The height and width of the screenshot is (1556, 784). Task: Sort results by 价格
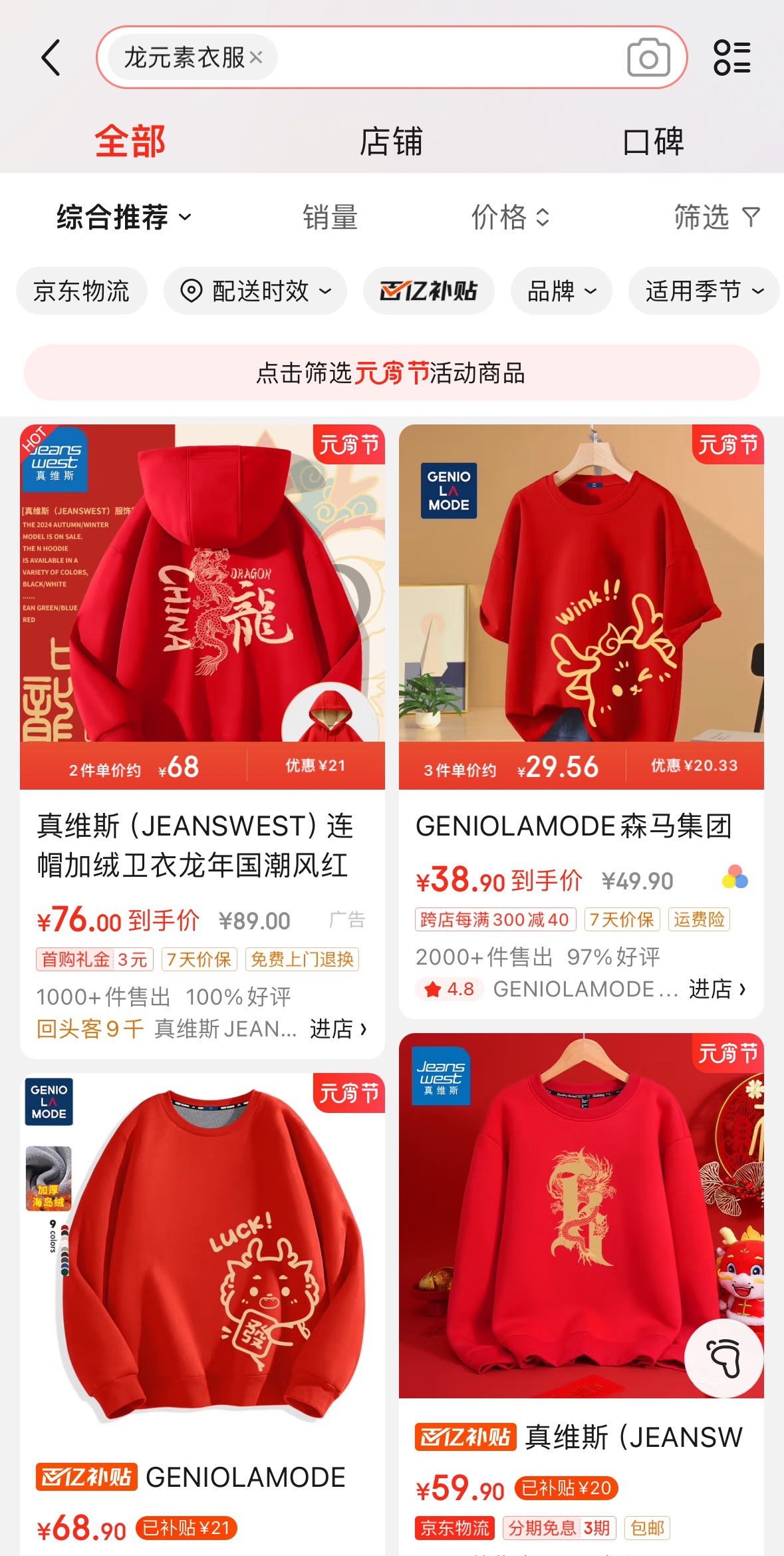click(510, 218)
